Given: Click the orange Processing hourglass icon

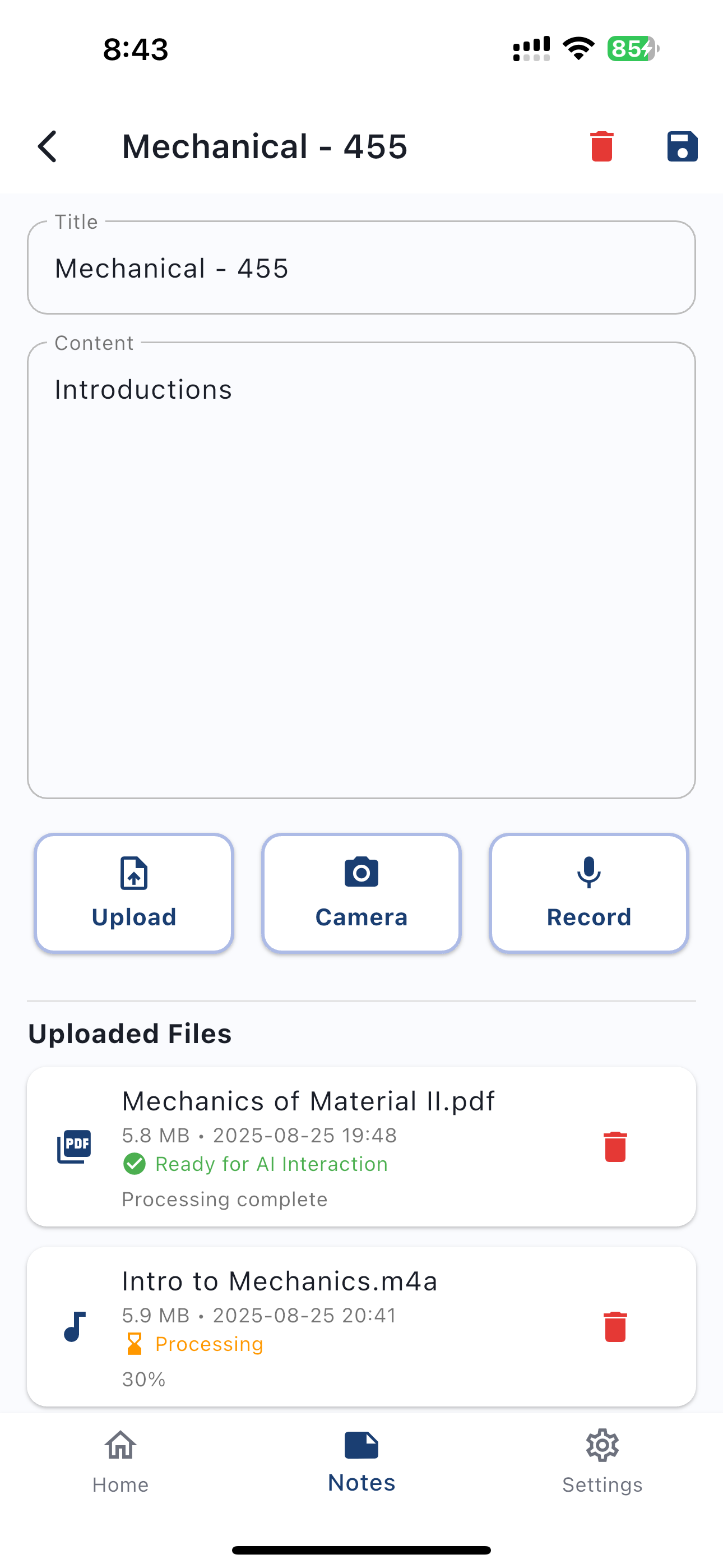Looking at the screenshot, I should (x=135, y=1344).
